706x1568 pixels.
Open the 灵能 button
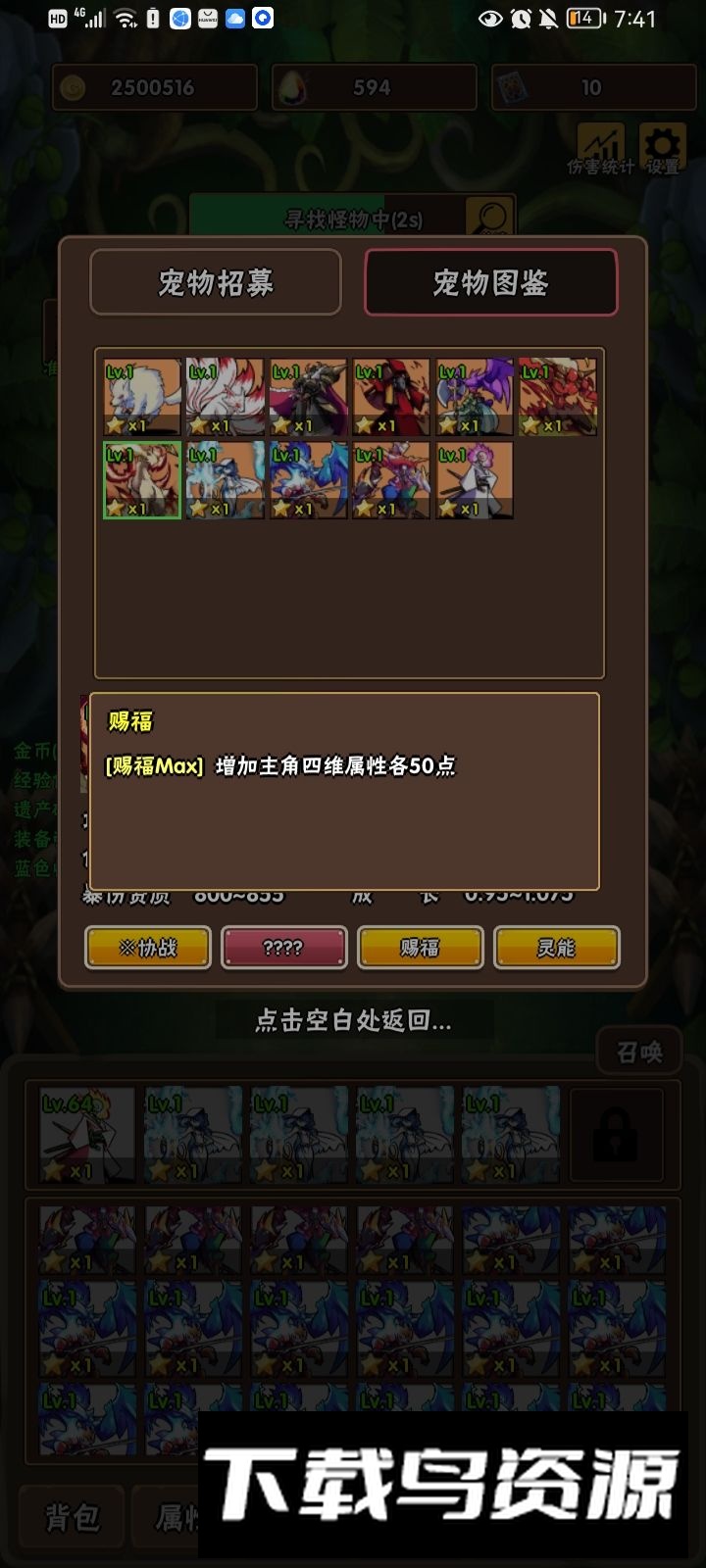point(556,948)
